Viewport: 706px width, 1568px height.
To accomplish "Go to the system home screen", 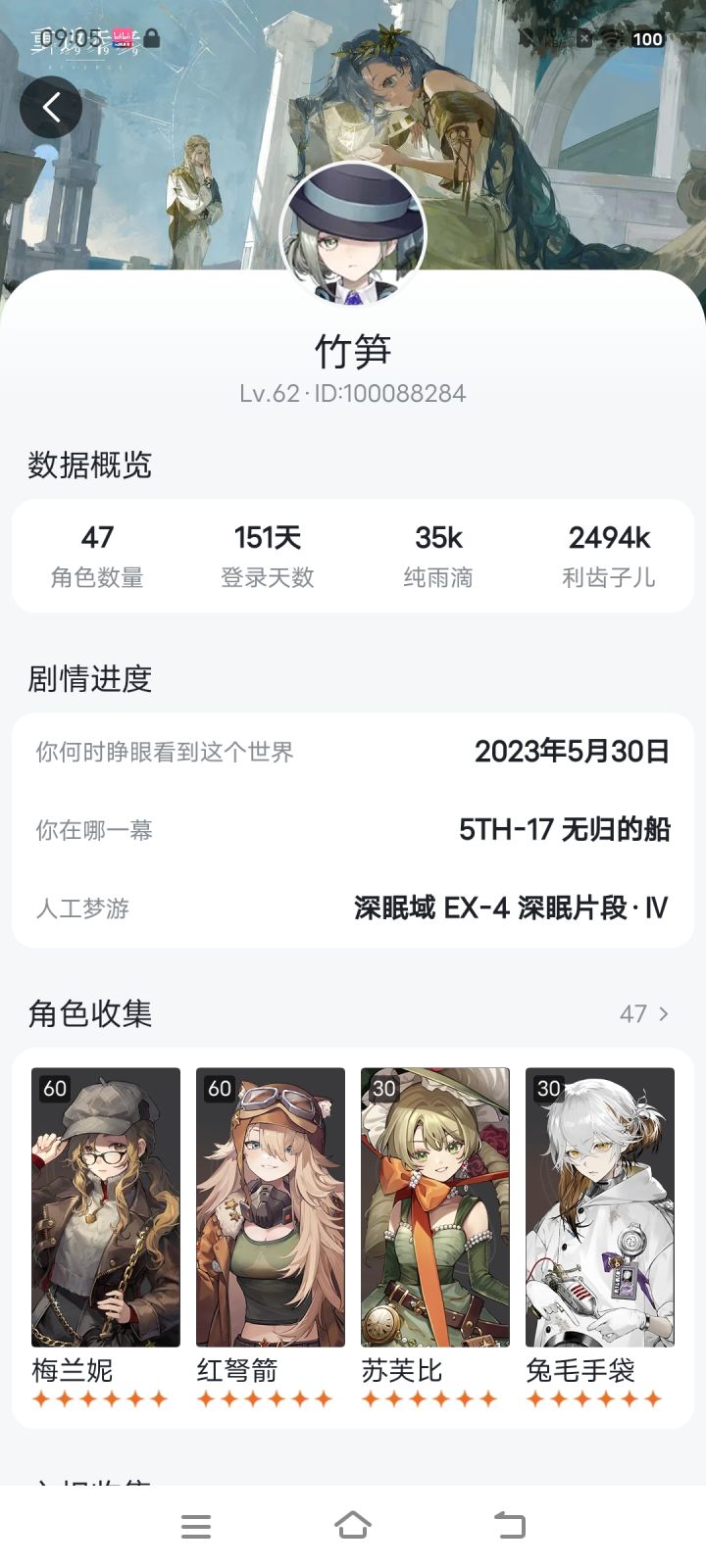I will point(353,1526).
